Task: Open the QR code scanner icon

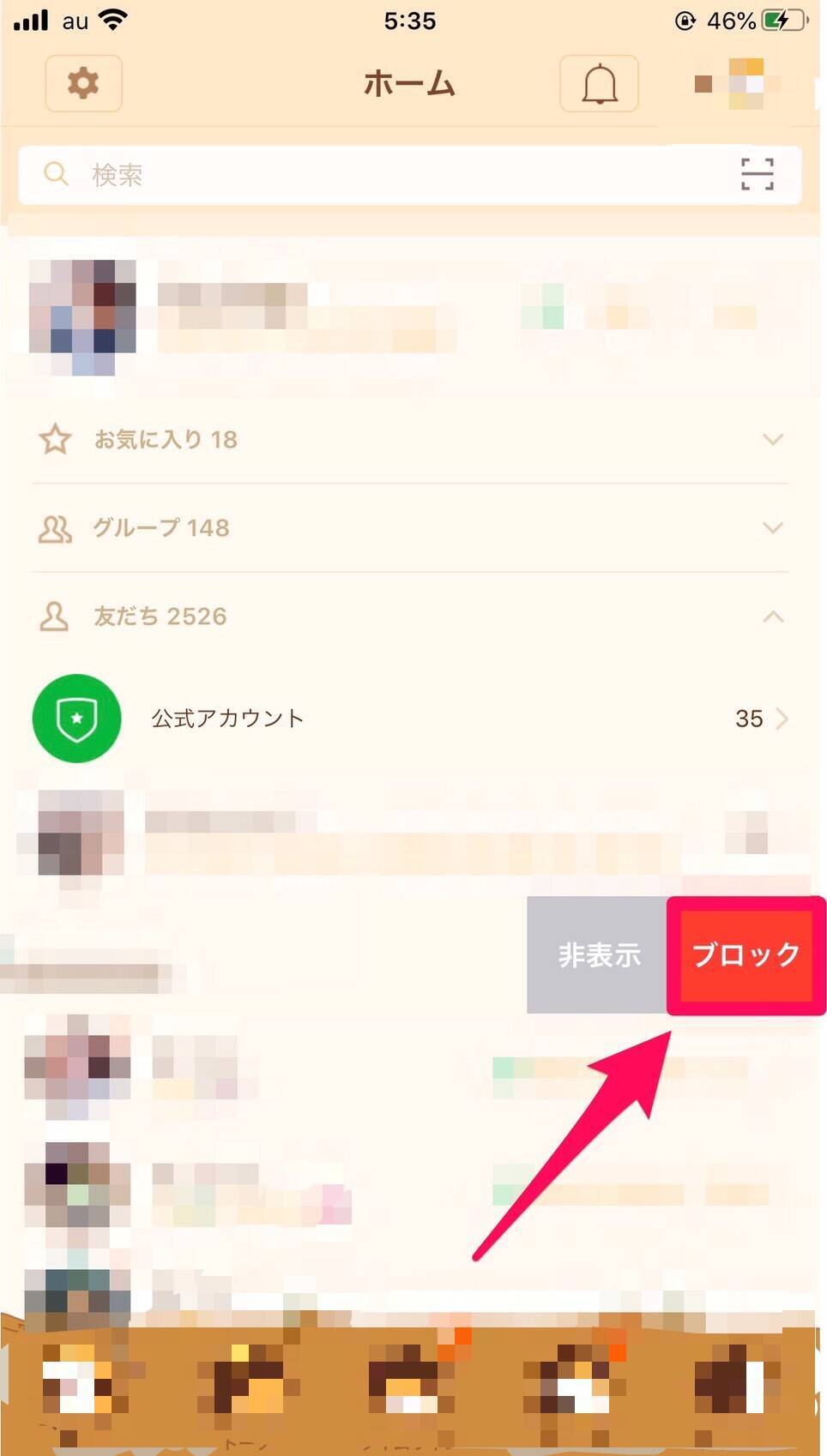Action: pyautogui.click(x=757, y=174)
